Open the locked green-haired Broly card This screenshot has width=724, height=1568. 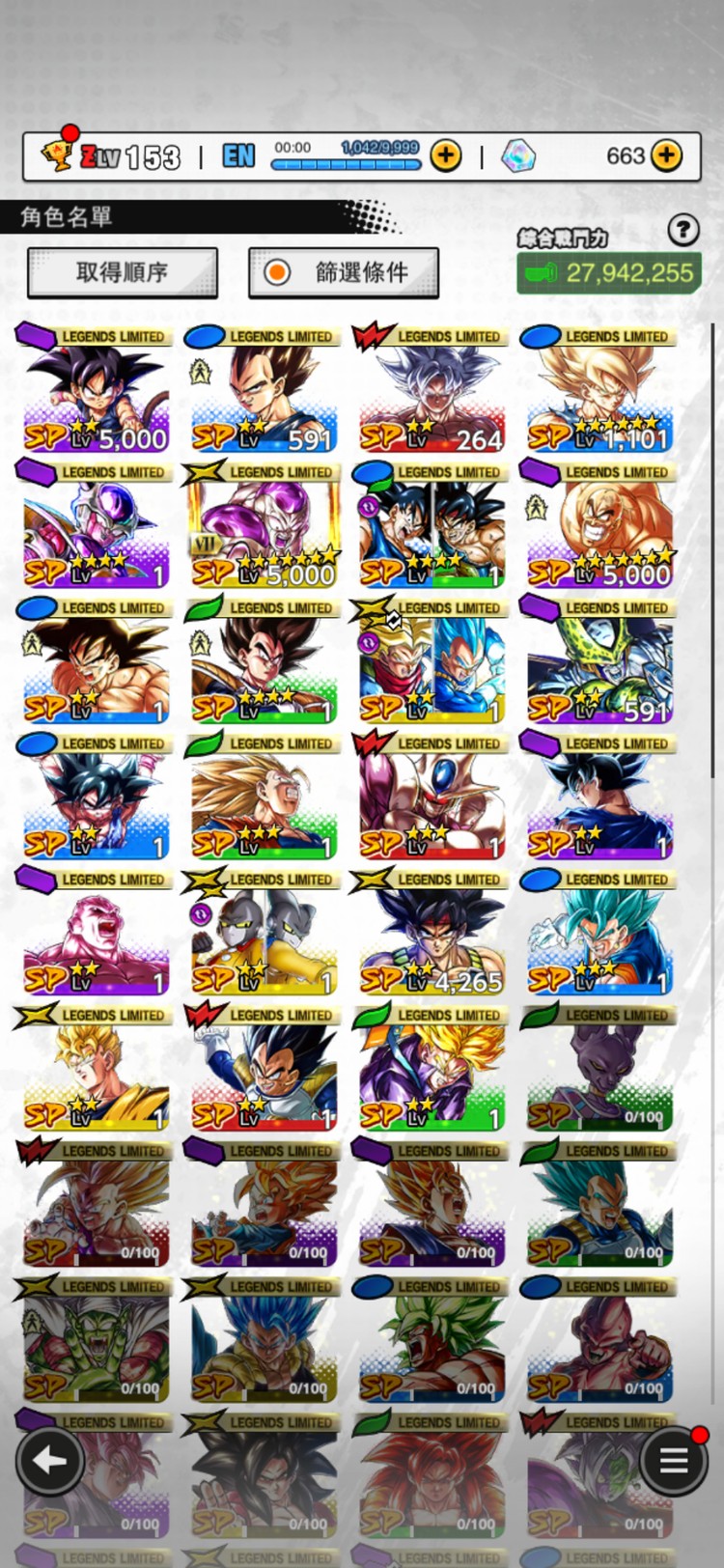click(x=432, y=1342)
